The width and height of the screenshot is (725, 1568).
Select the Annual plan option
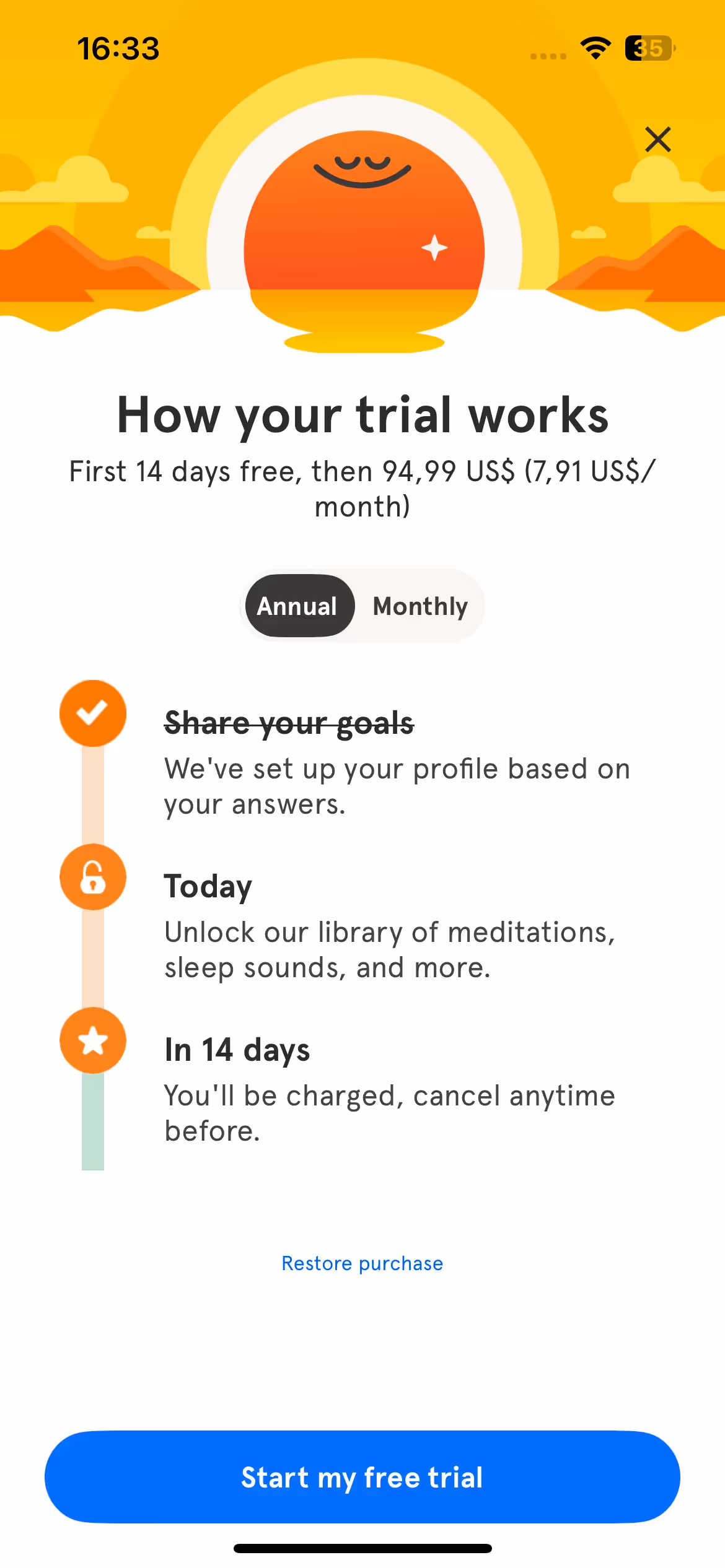point(298,606)
